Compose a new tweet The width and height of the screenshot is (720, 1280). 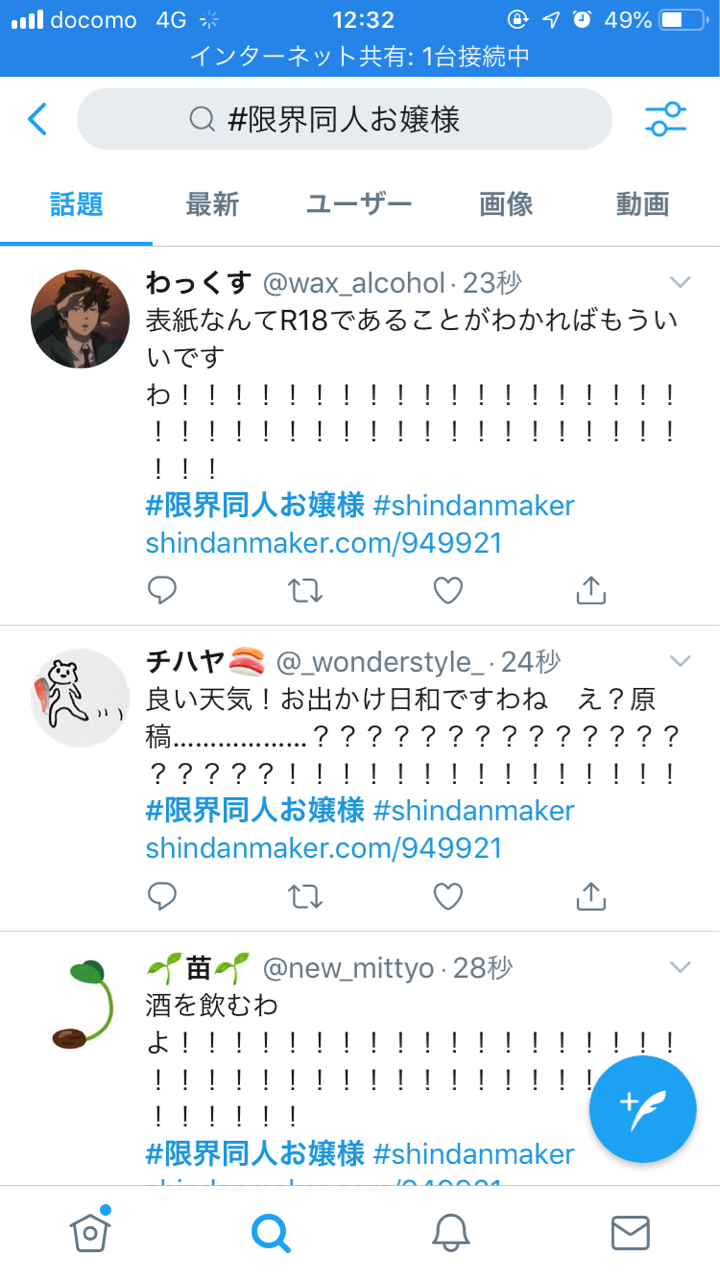point(643,1108)
